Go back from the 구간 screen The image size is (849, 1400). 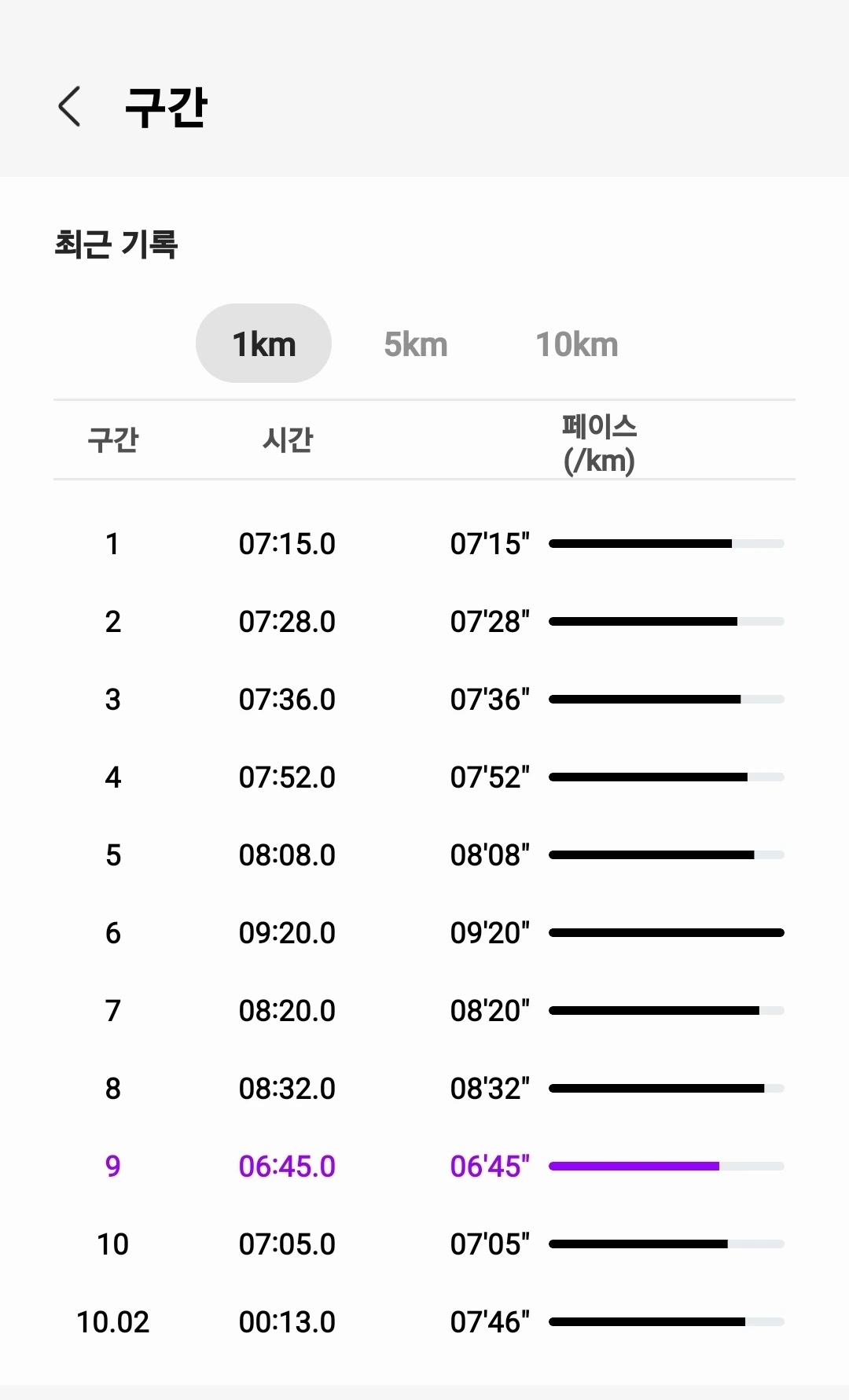pyautogui.click(x=69, y=106)
